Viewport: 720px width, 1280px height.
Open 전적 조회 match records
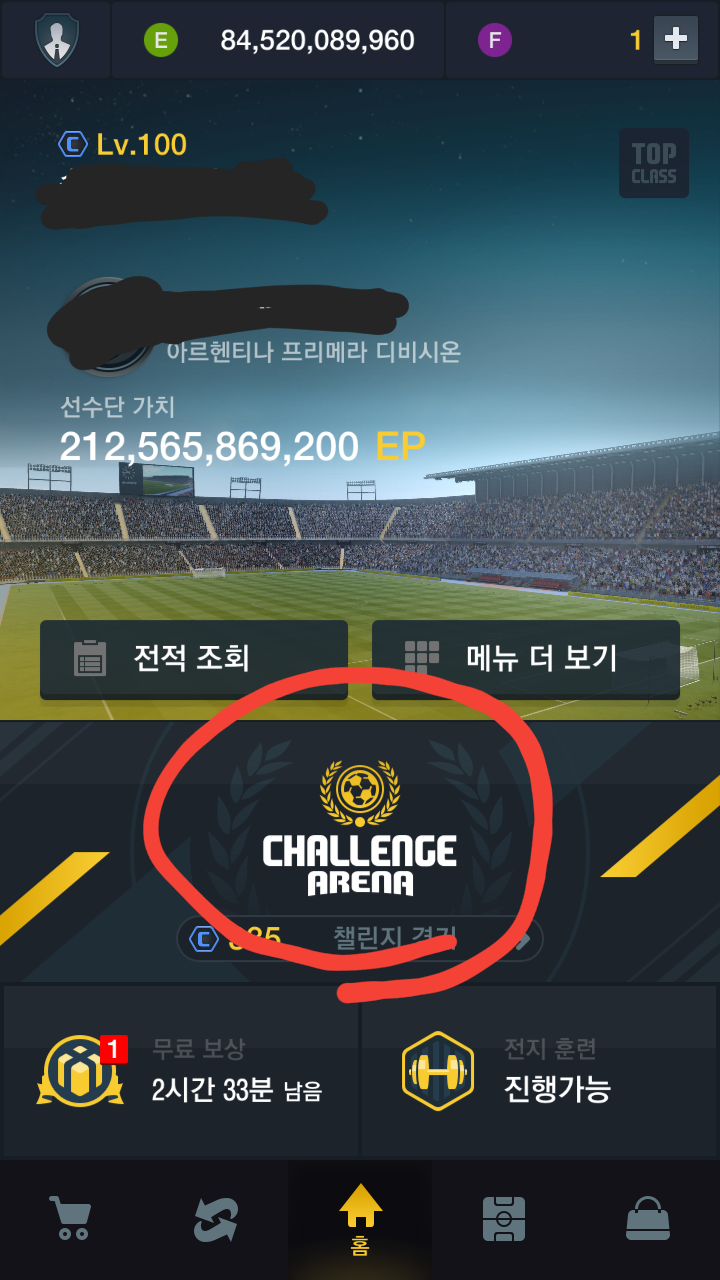tap(194, 658)
